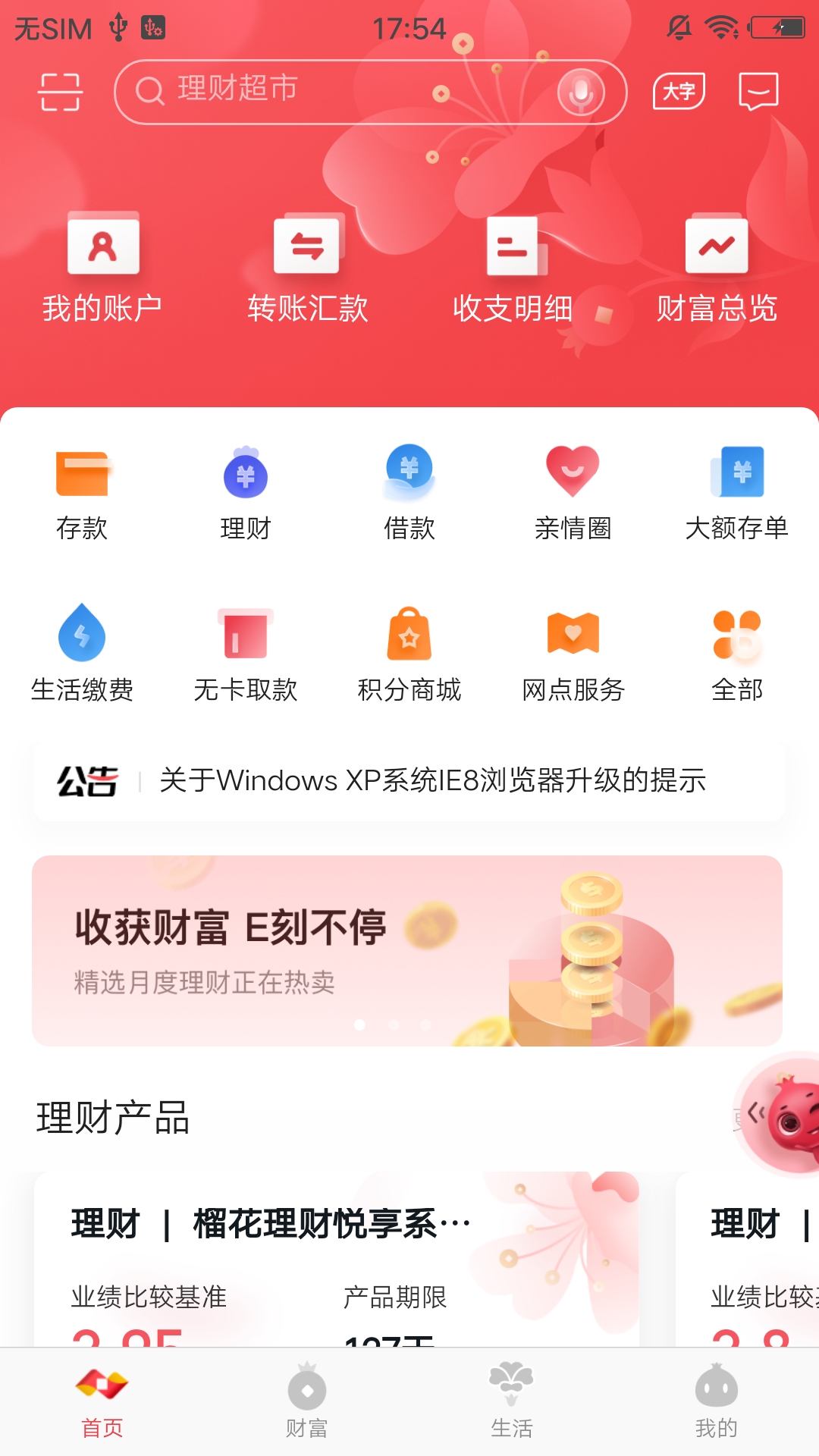Open the messages icon top right
Image resolution: width=819 pixels, height=1456 pixels.
click(758, 91)
